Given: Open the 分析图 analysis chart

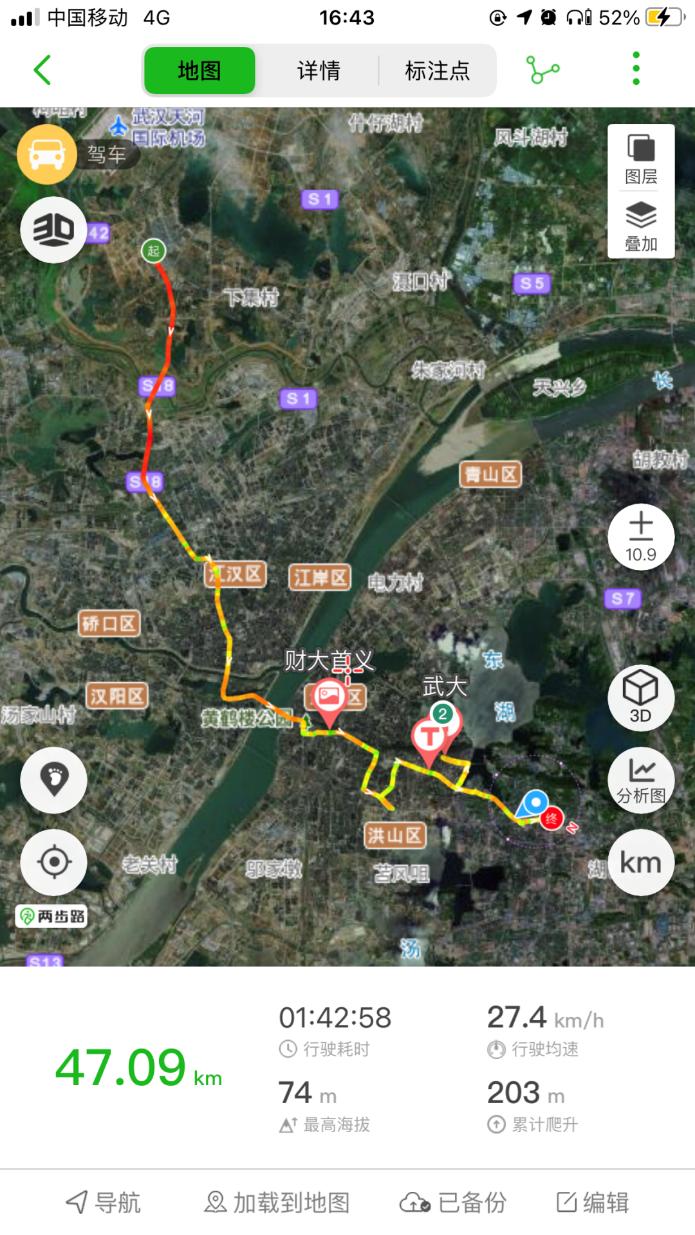Looking at the screenshot, I should 641,780.
